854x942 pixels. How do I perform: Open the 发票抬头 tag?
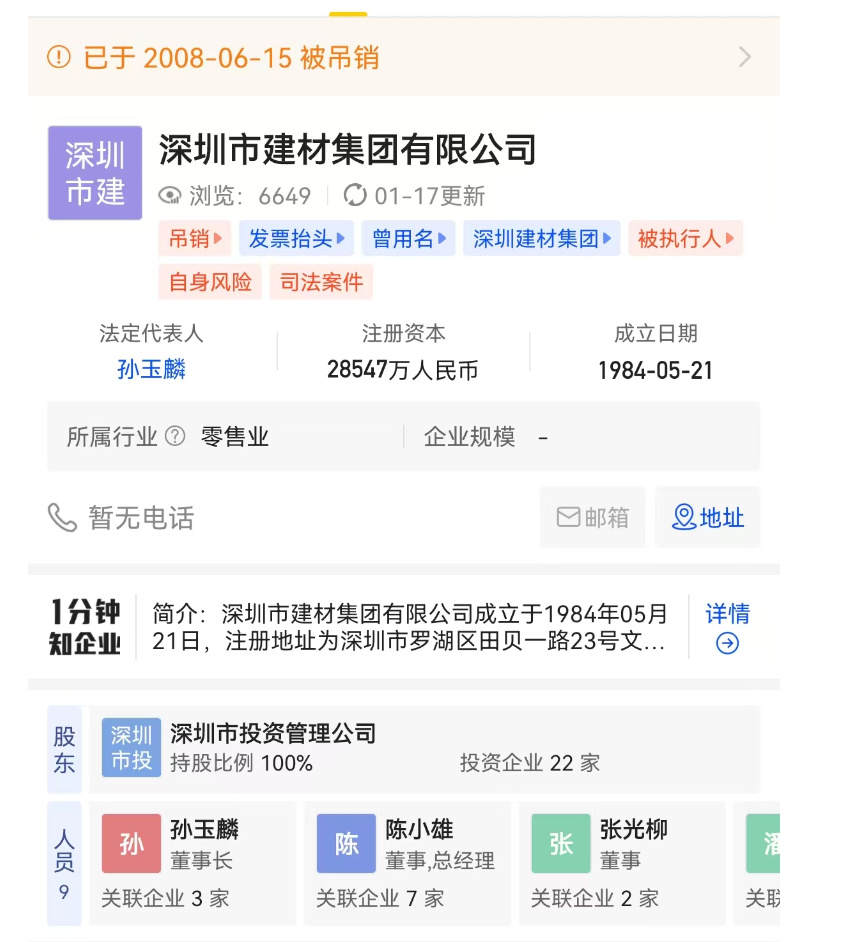coord(296,239)
